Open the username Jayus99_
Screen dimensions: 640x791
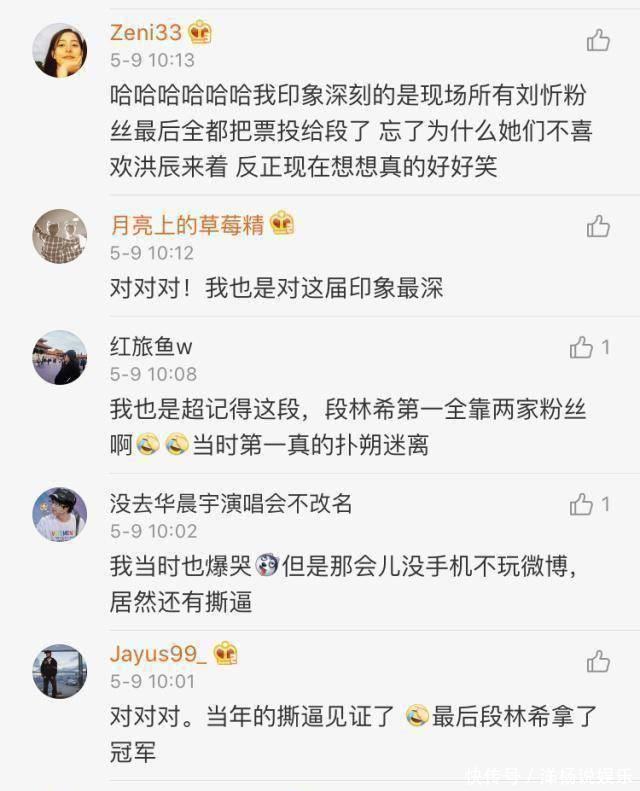(158, 656)
